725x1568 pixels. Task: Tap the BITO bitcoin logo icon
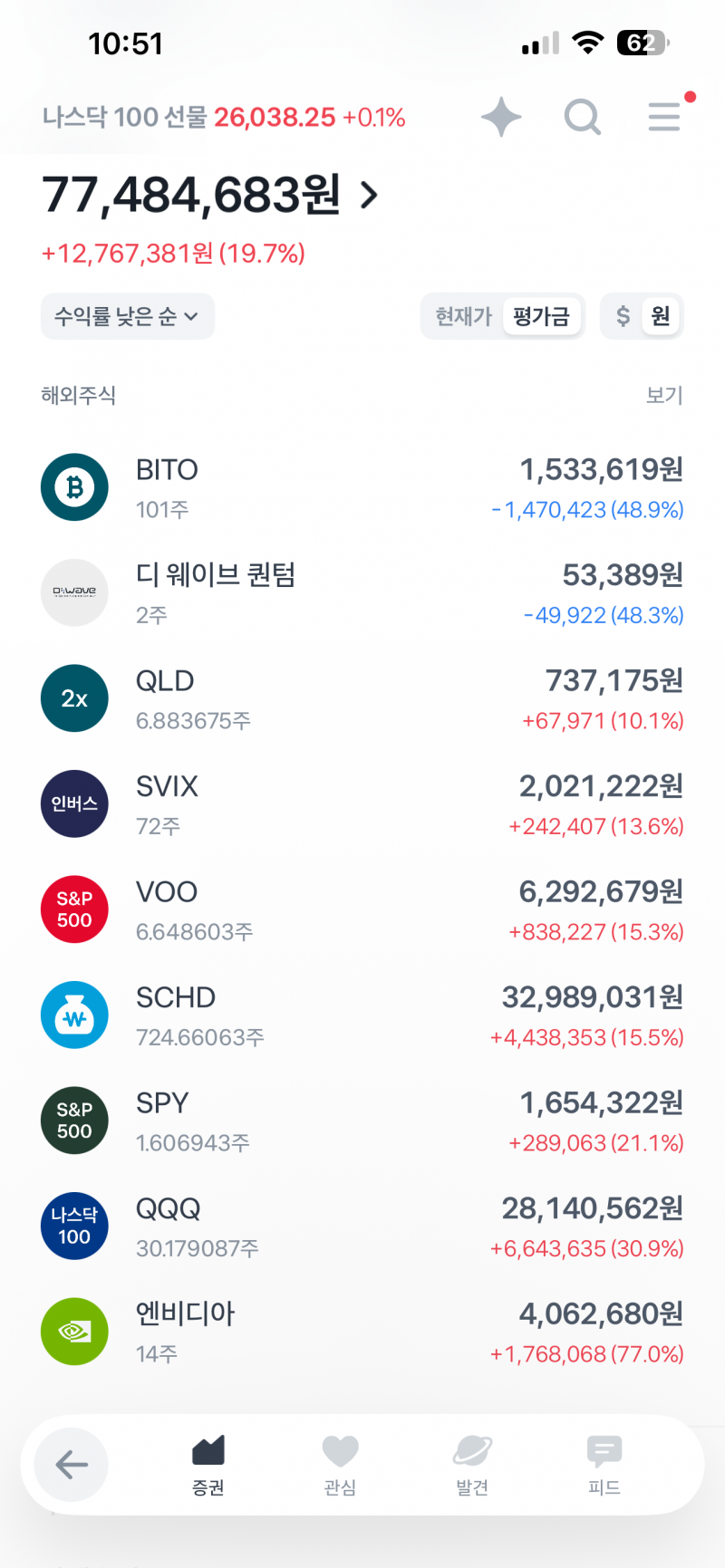pos(74,486)
